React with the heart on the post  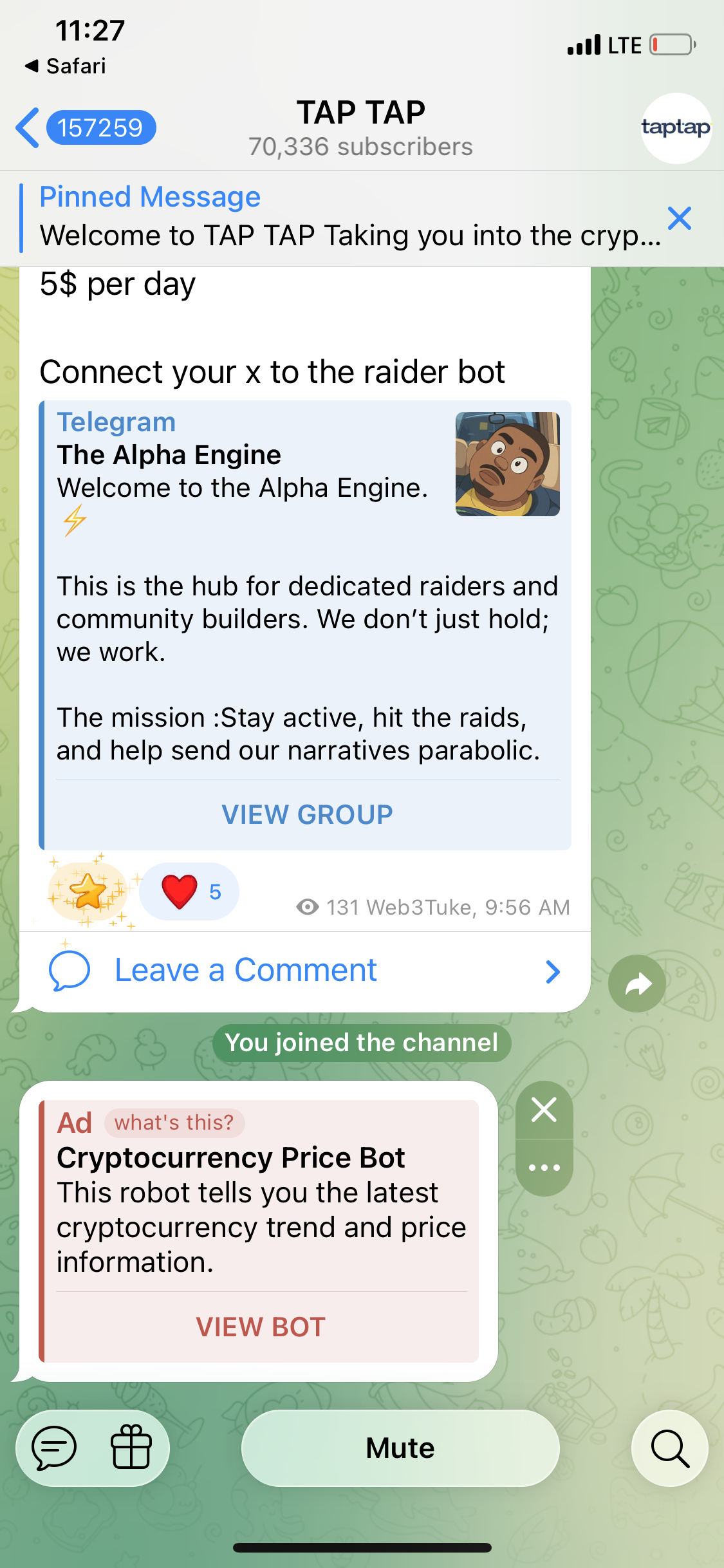[189, 892]
